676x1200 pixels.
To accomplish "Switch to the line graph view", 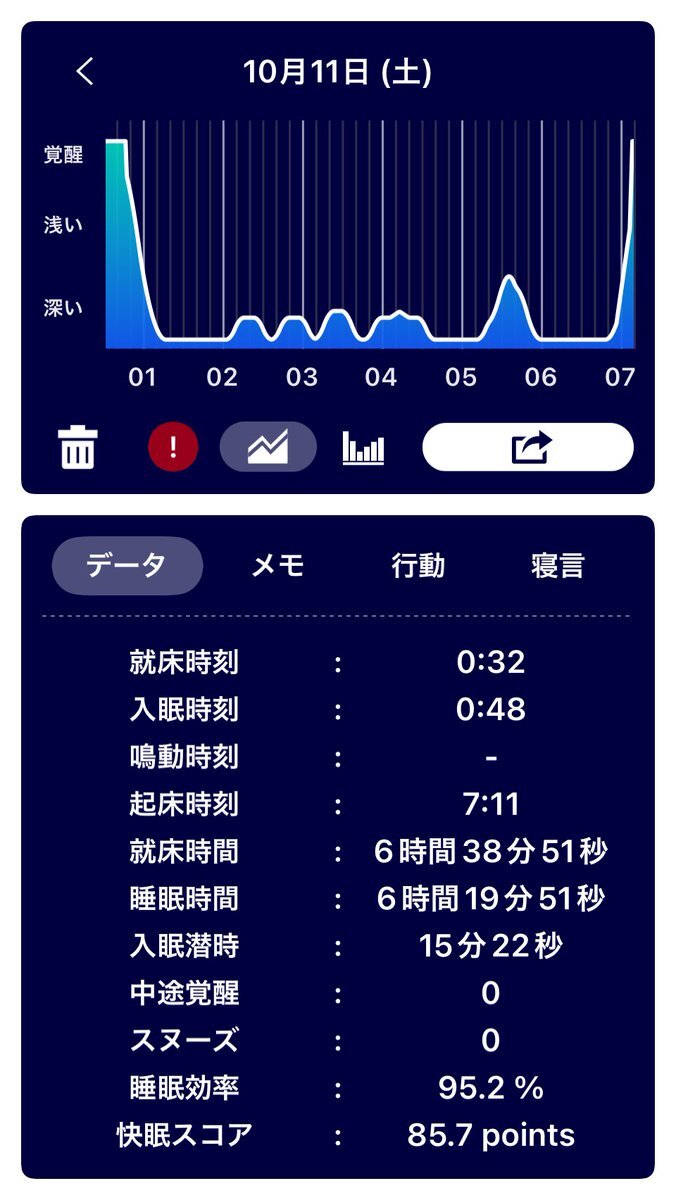I will coord(268,447).
